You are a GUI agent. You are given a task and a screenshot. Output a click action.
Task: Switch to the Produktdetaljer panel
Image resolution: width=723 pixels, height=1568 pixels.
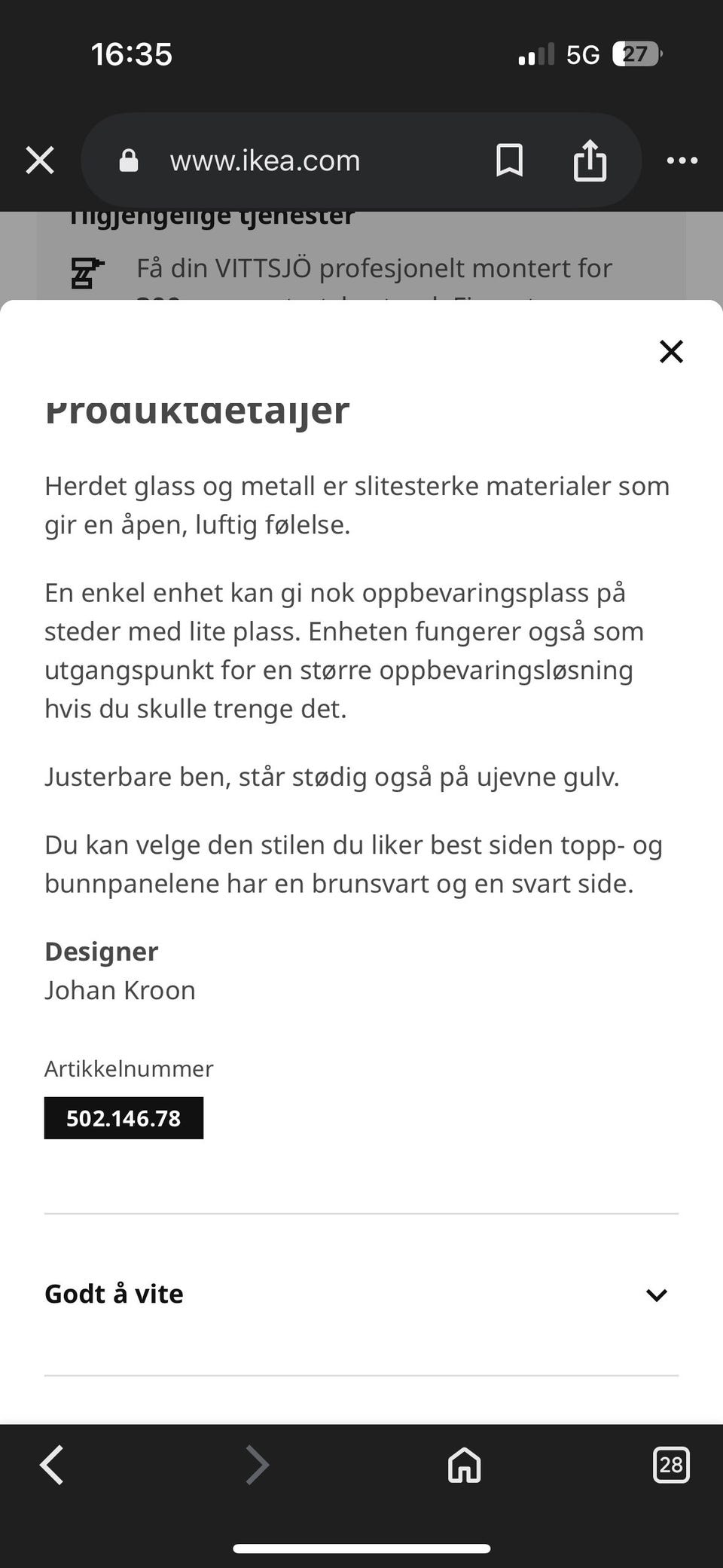(x=197, y=410)
